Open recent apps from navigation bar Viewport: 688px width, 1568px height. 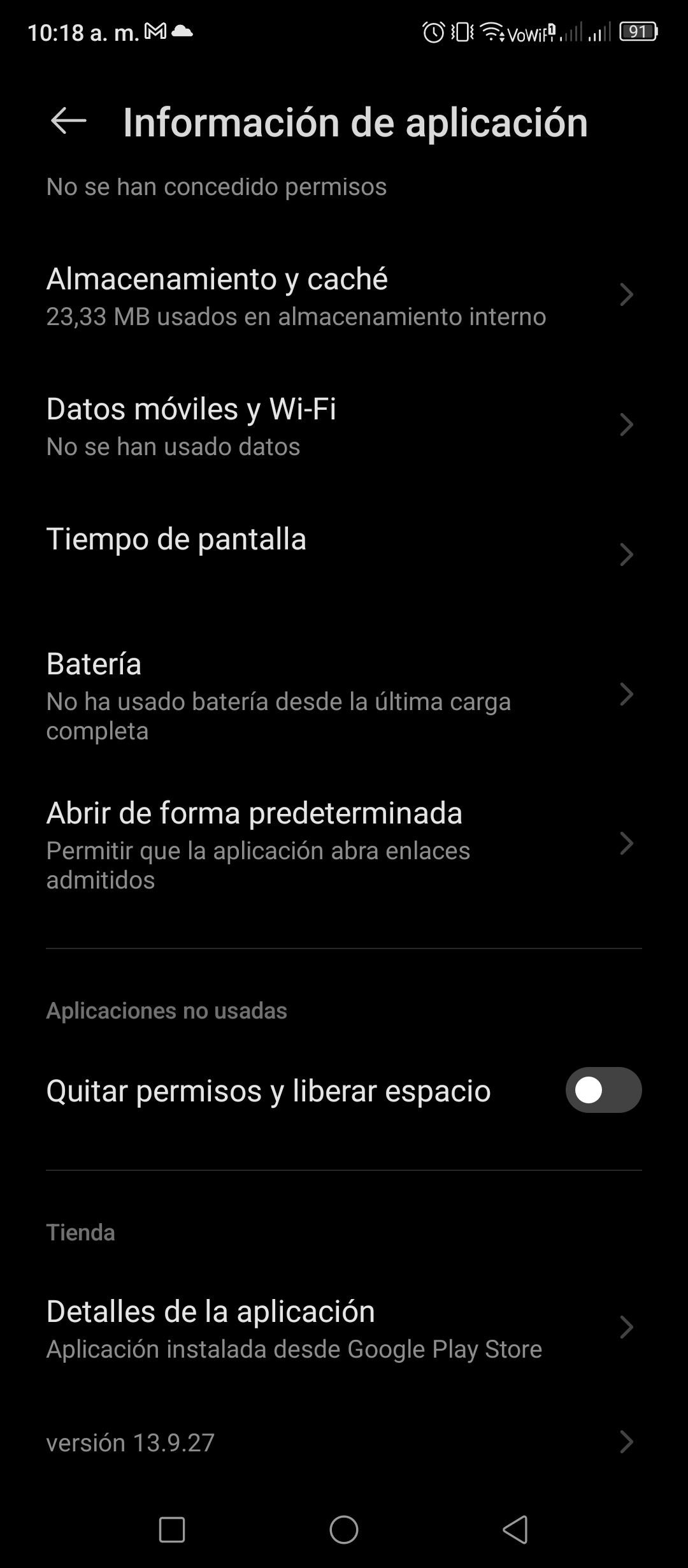tap(171, 1529)
